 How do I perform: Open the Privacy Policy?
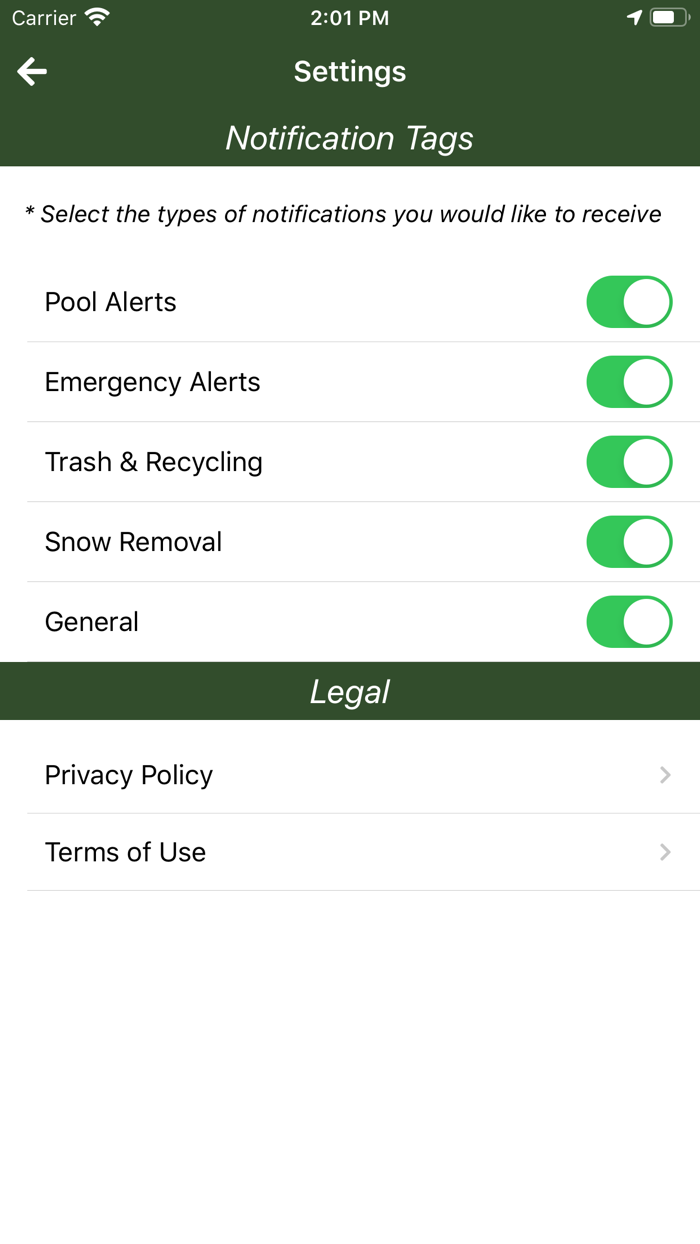point(350,775)
